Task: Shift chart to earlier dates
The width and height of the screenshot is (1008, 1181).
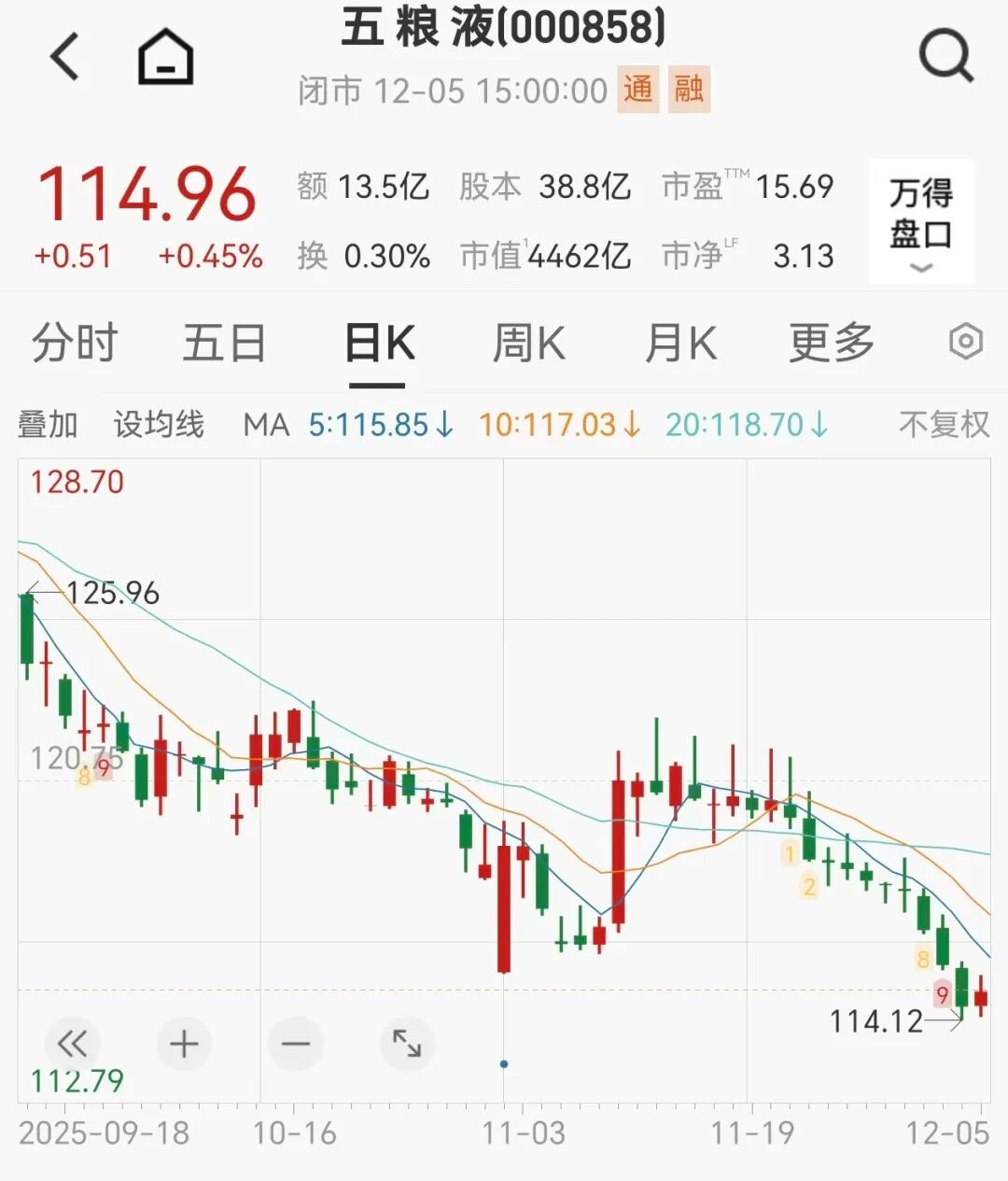Action: (x=72, y=1043)
